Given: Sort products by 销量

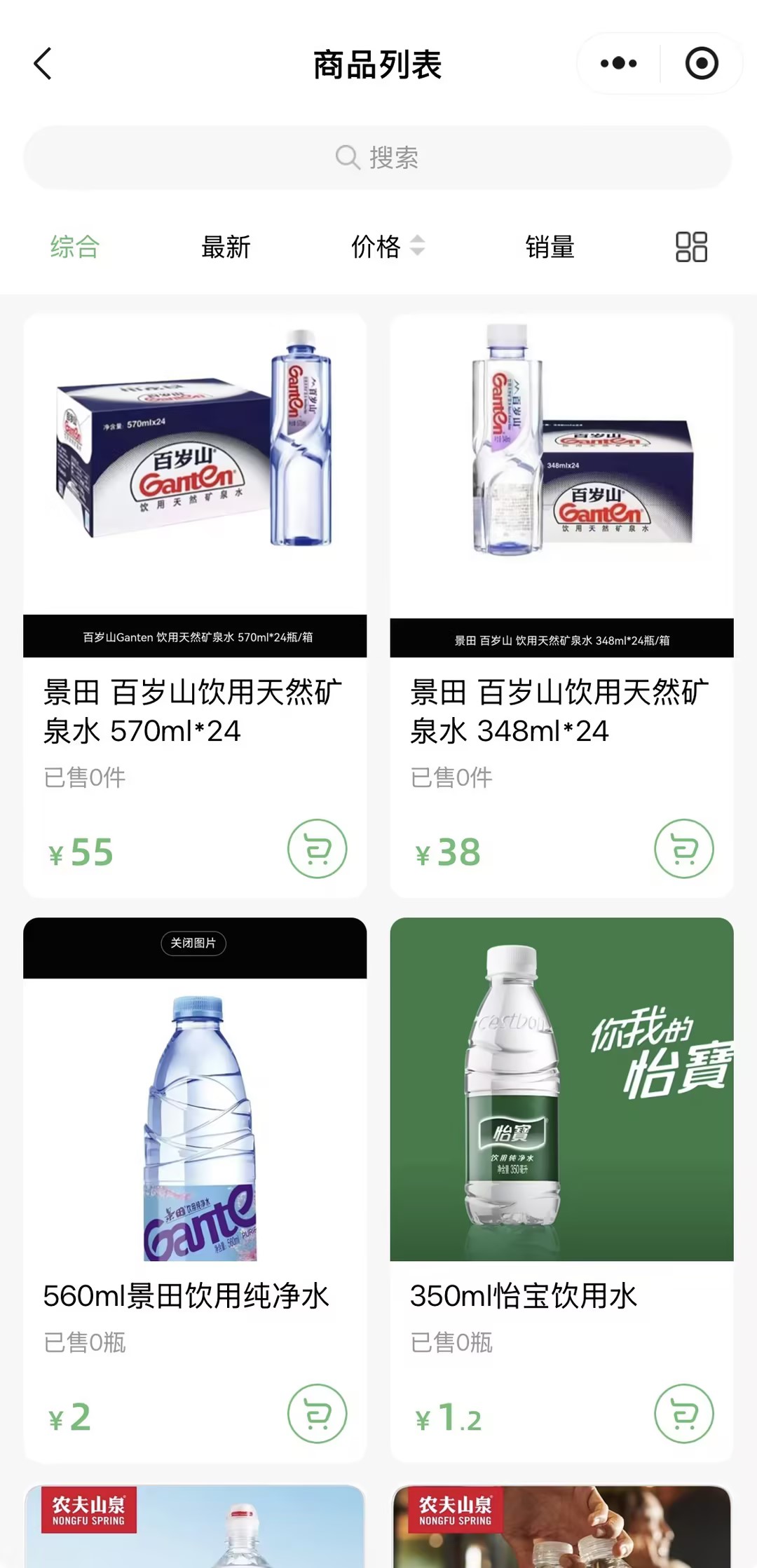Looking at the screenshot, I should 550,247.
